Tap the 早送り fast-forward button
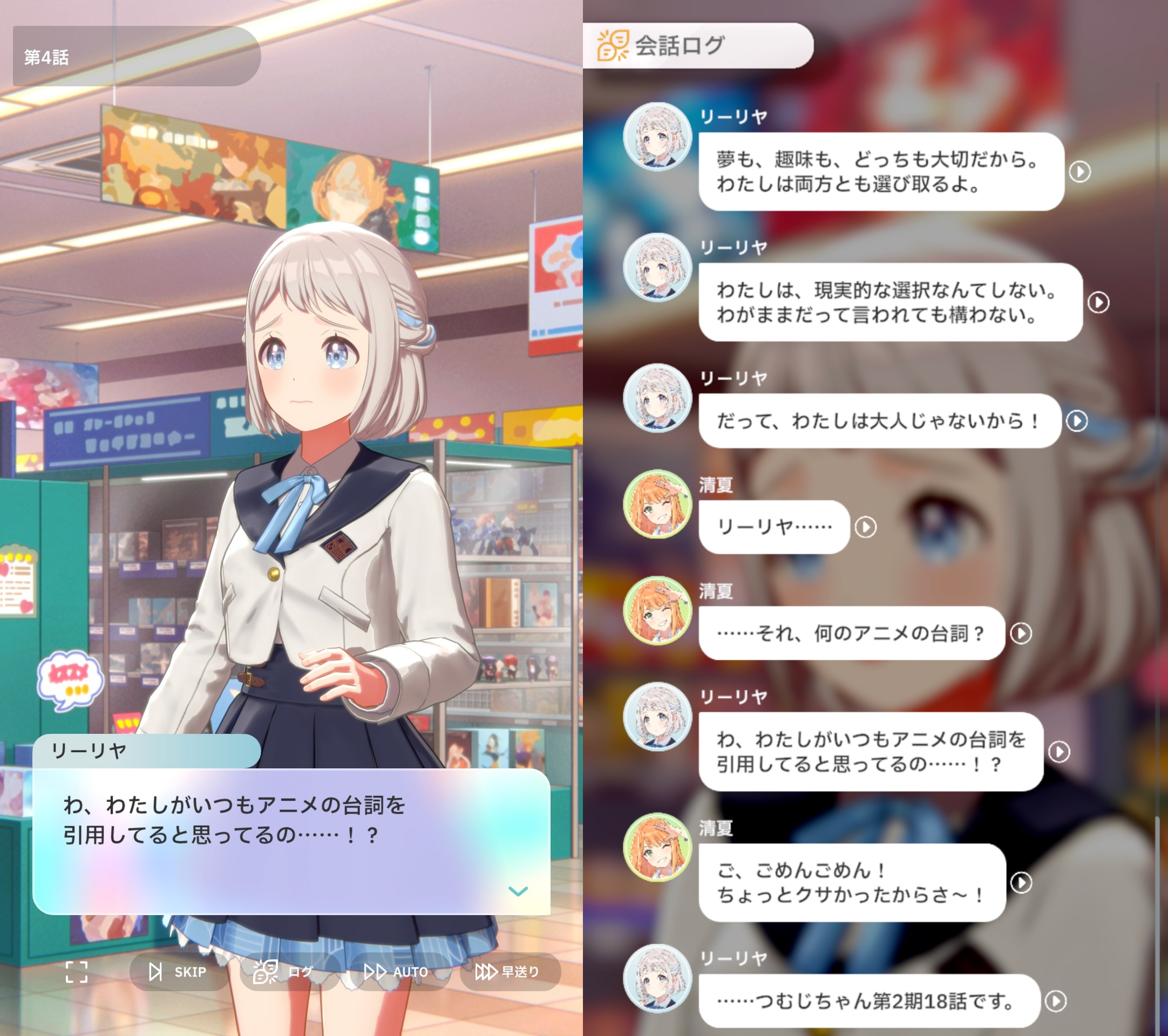1168x1036 pixels. click(508, 971)
